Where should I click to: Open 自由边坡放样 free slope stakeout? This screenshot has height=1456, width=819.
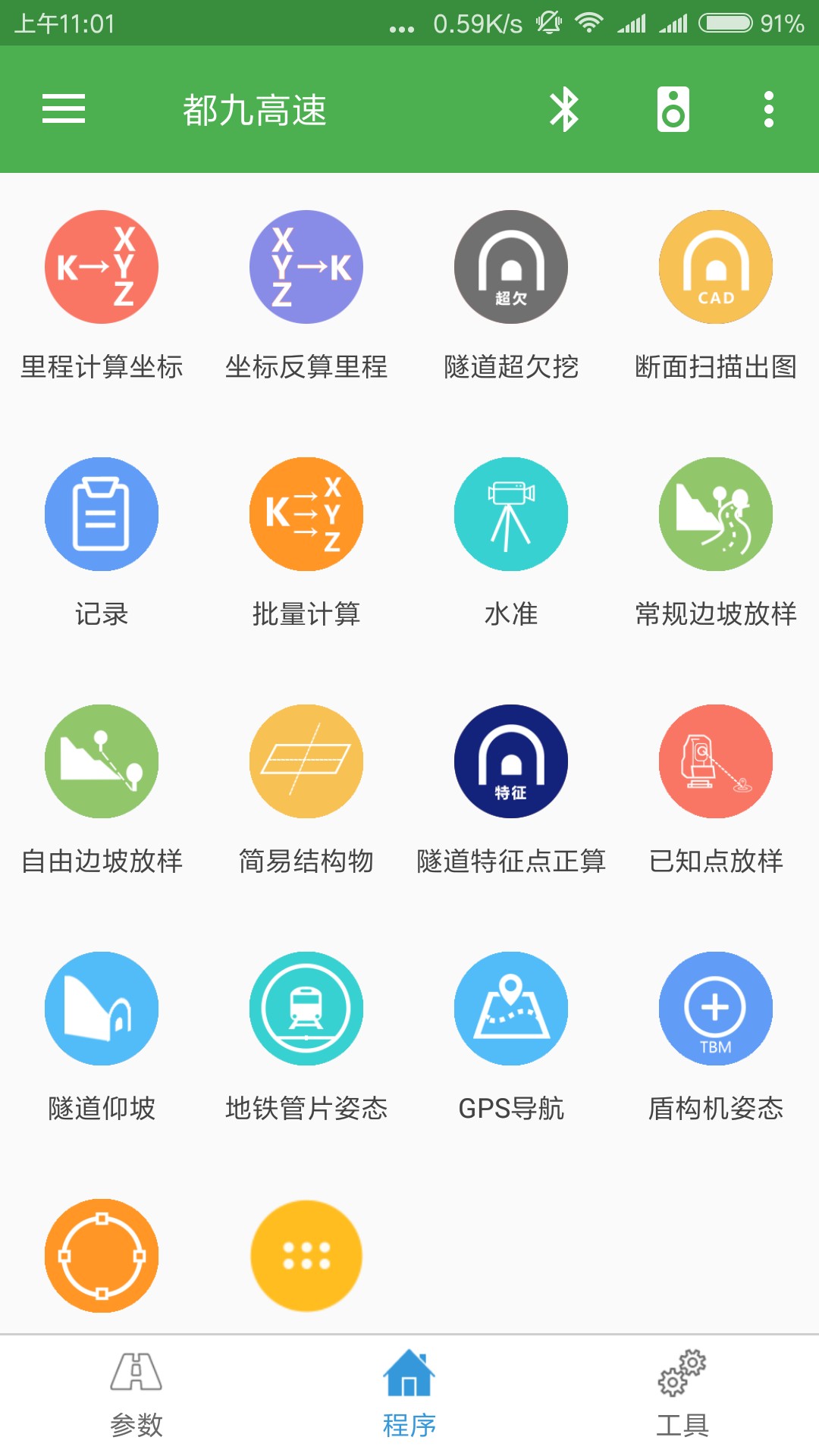[x=101, y=761]
